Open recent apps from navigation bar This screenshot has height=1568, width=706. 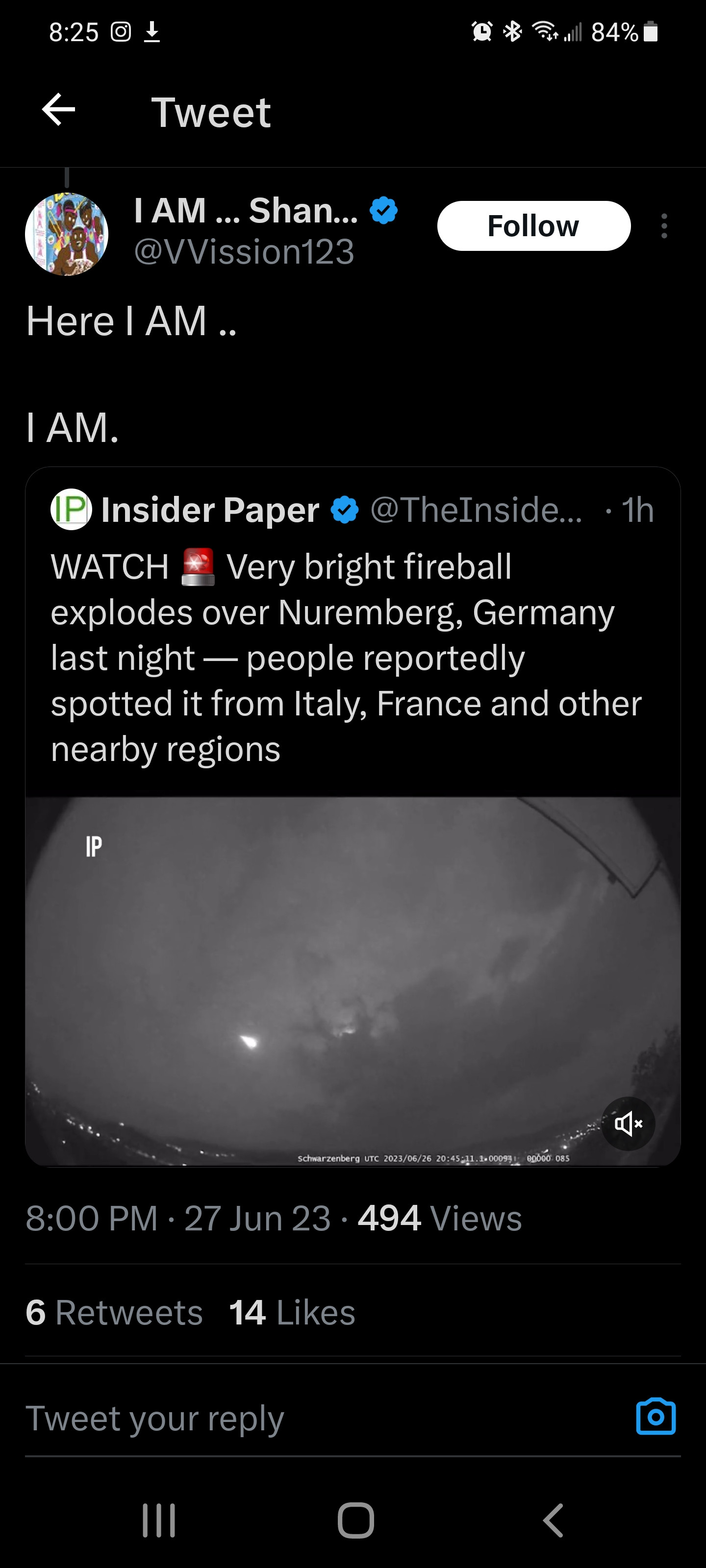[x=159, y=1520]
